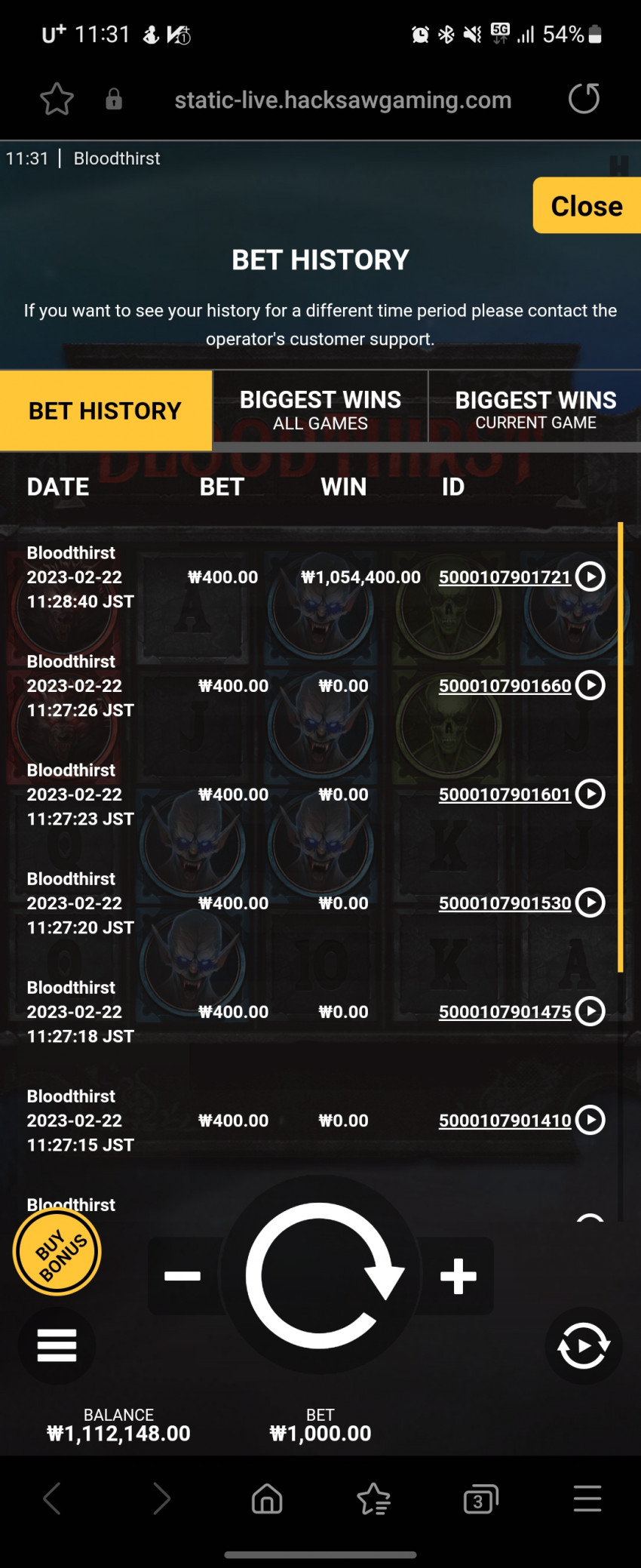Replay round 5000107901475

click(590, 1012)
